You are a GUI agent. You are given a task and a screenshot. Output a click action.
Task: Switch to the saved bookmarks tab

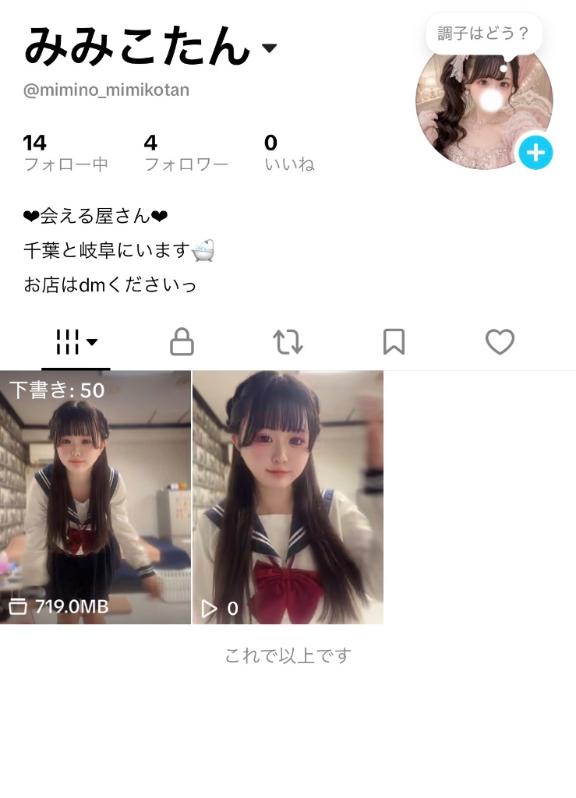point(394,341)
